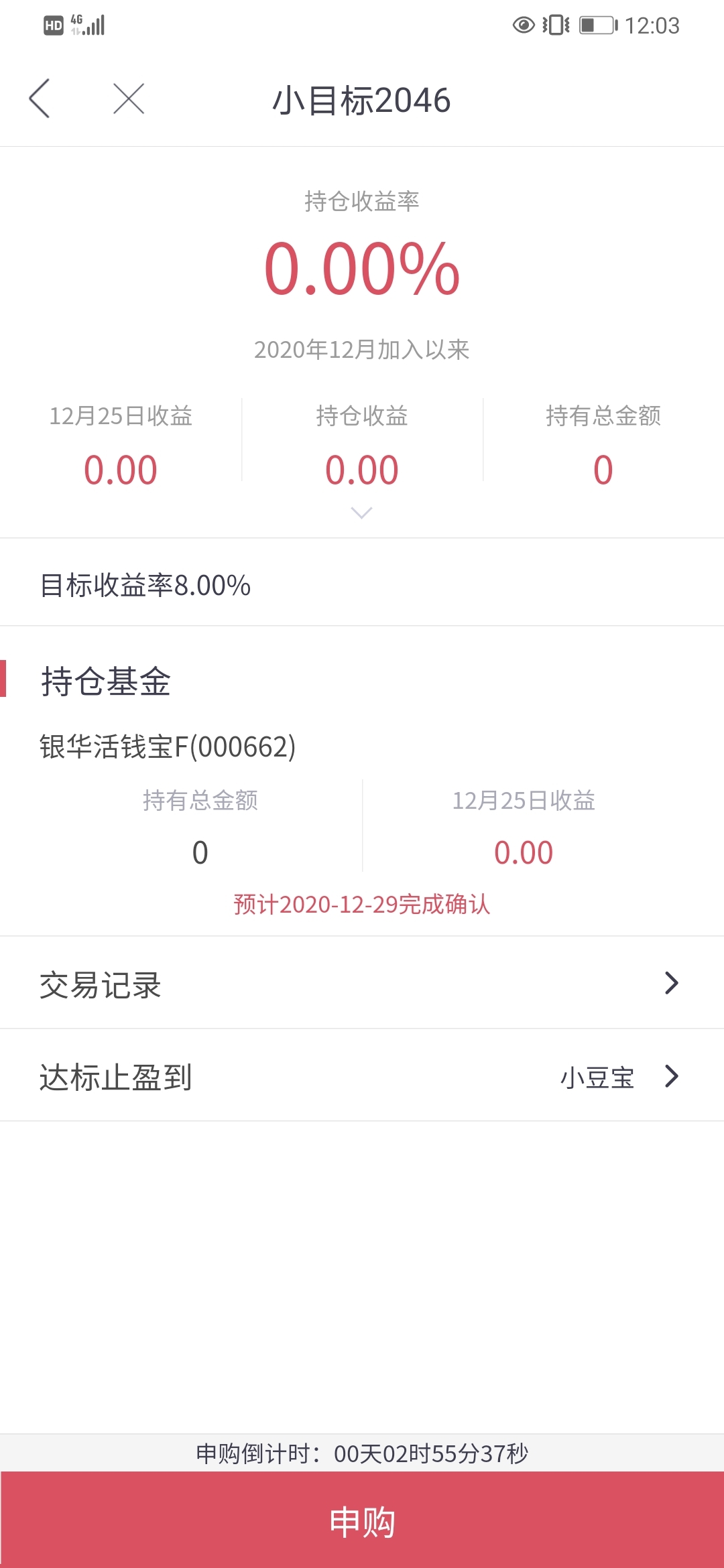Open the fund 银华活钱宝F(000662)

(168, 746)
